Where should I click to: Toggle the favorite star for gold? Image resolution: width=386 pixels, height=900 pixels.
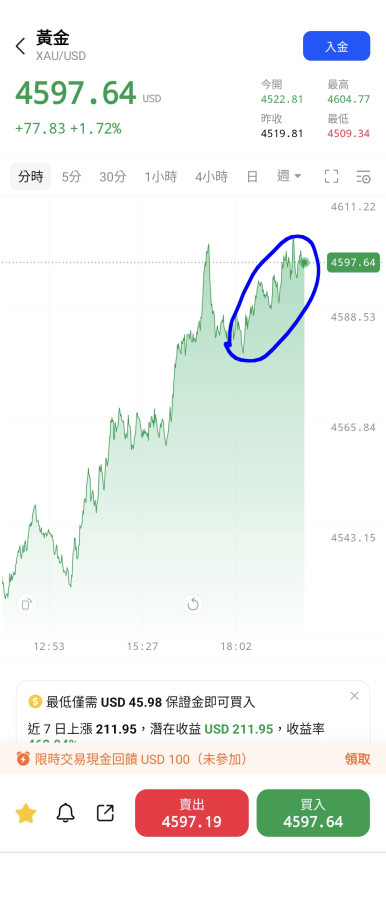[x=26, y=813]
